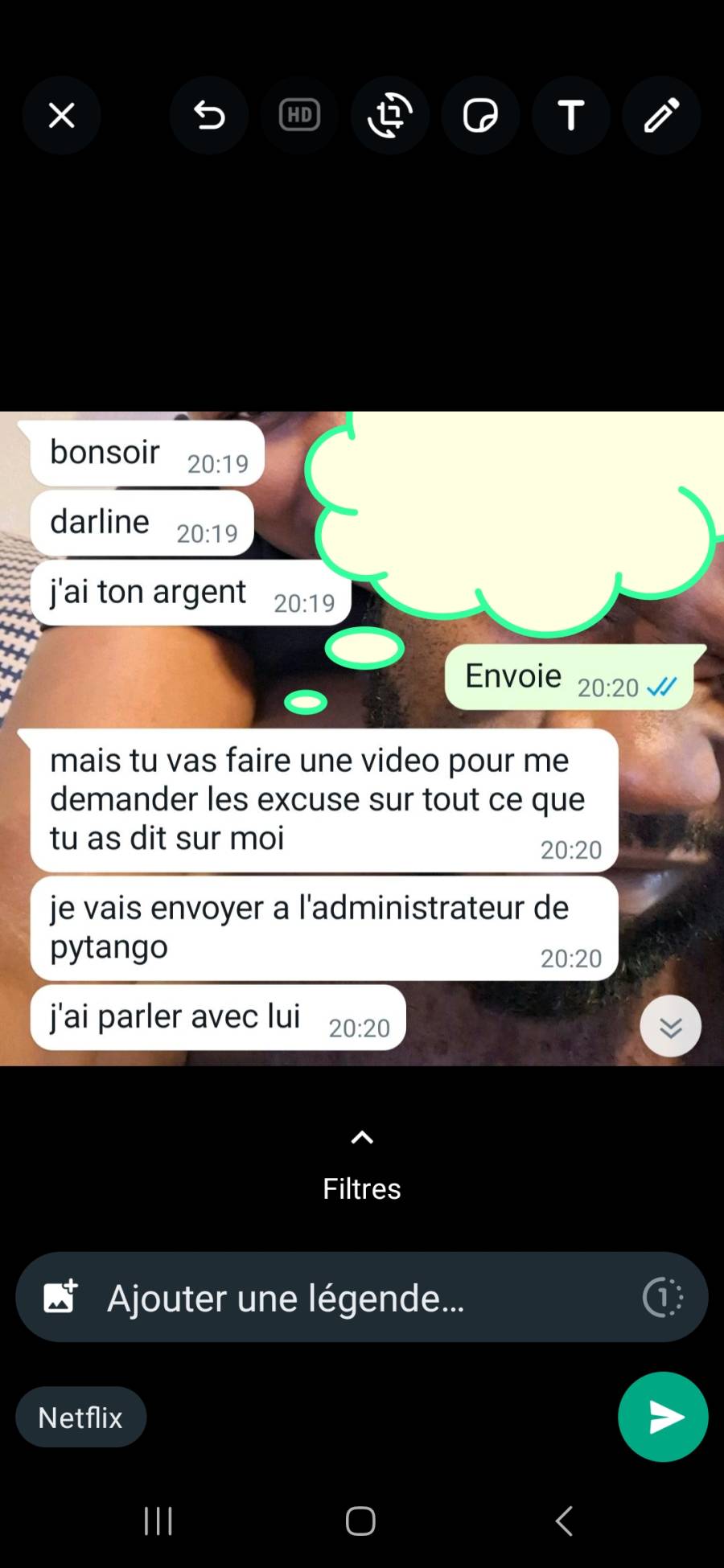
Task: Enable view once for this media
Action: coord(663,1297)
